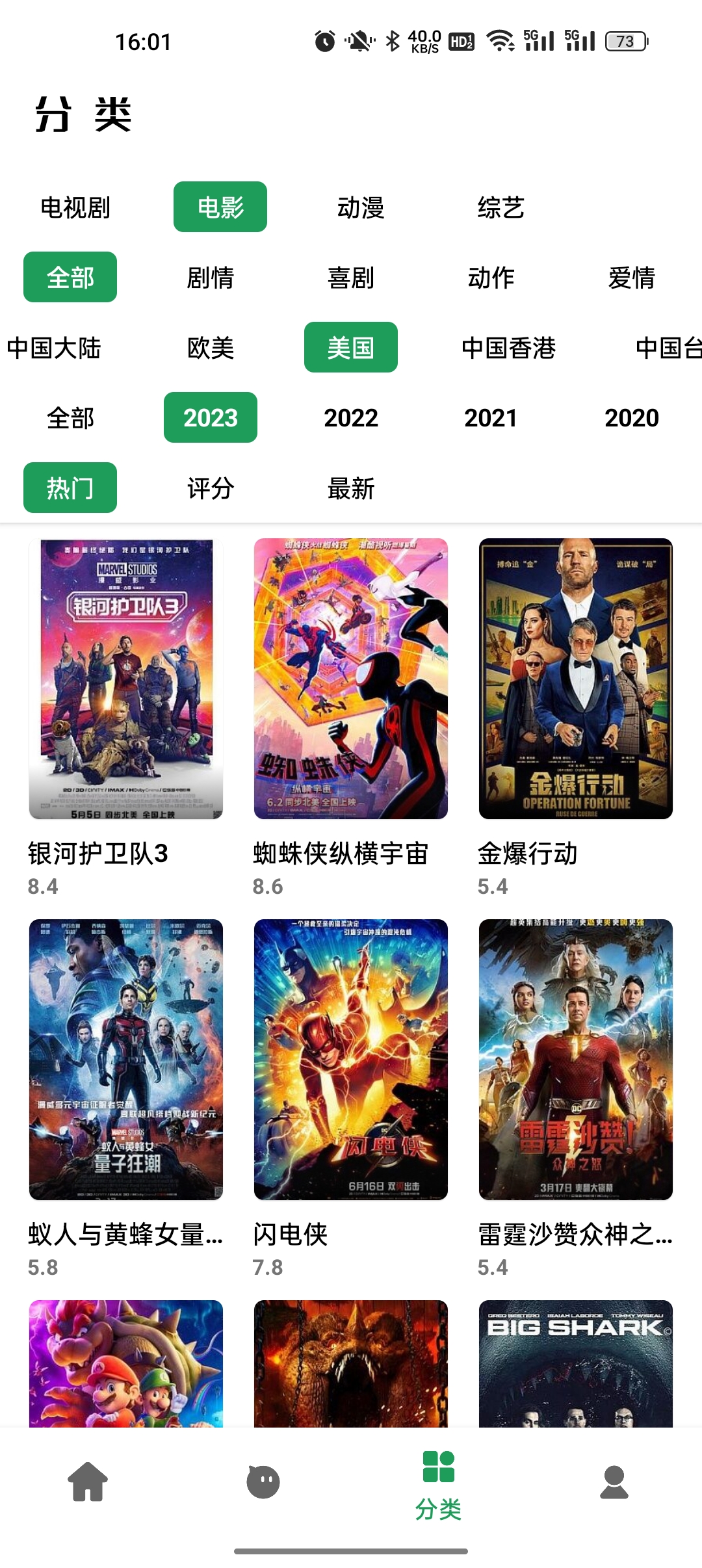Pick the 欧美 region chip

(211, 348)
